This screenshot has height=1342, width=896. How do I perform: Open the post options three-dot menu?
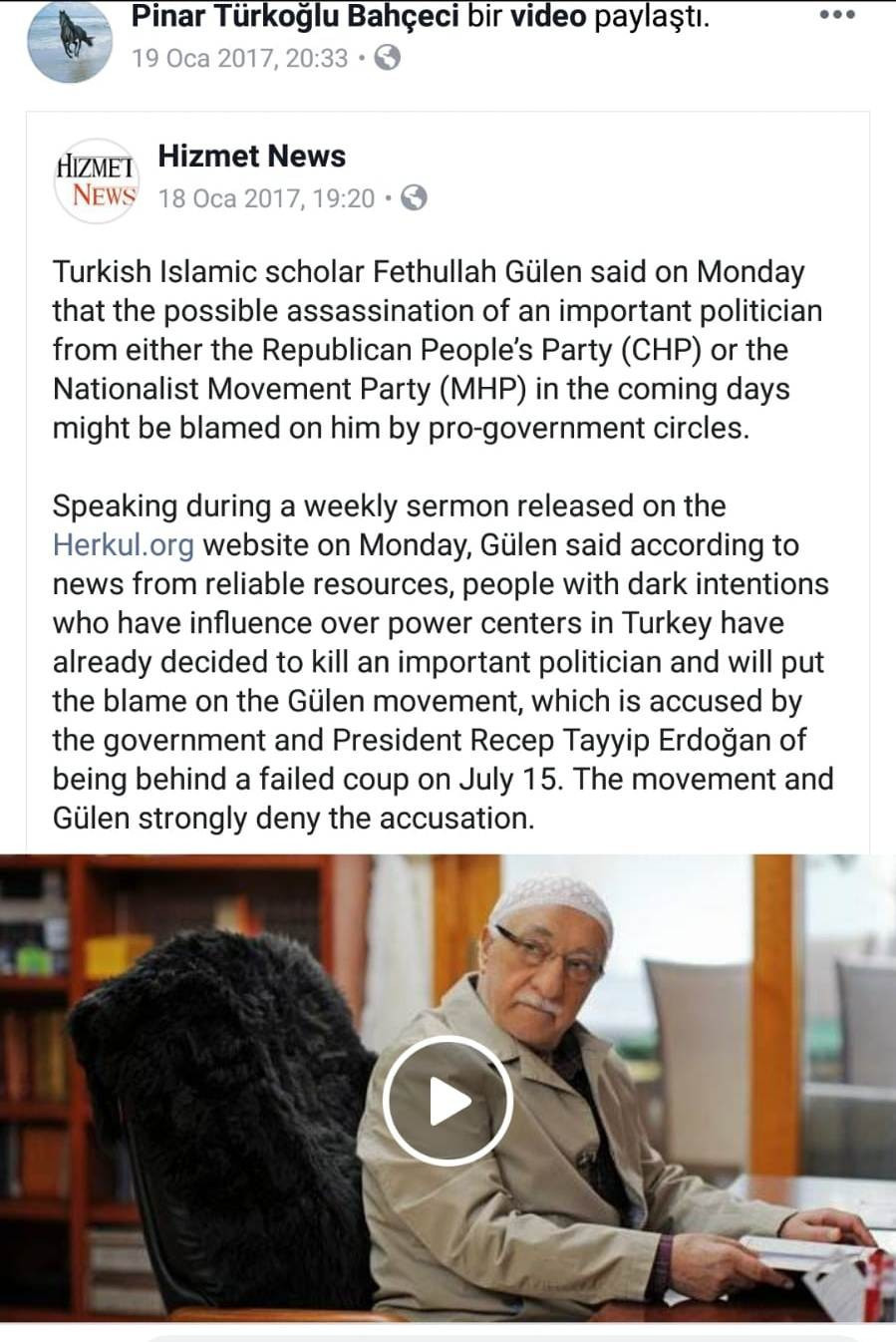pos(836,15)
